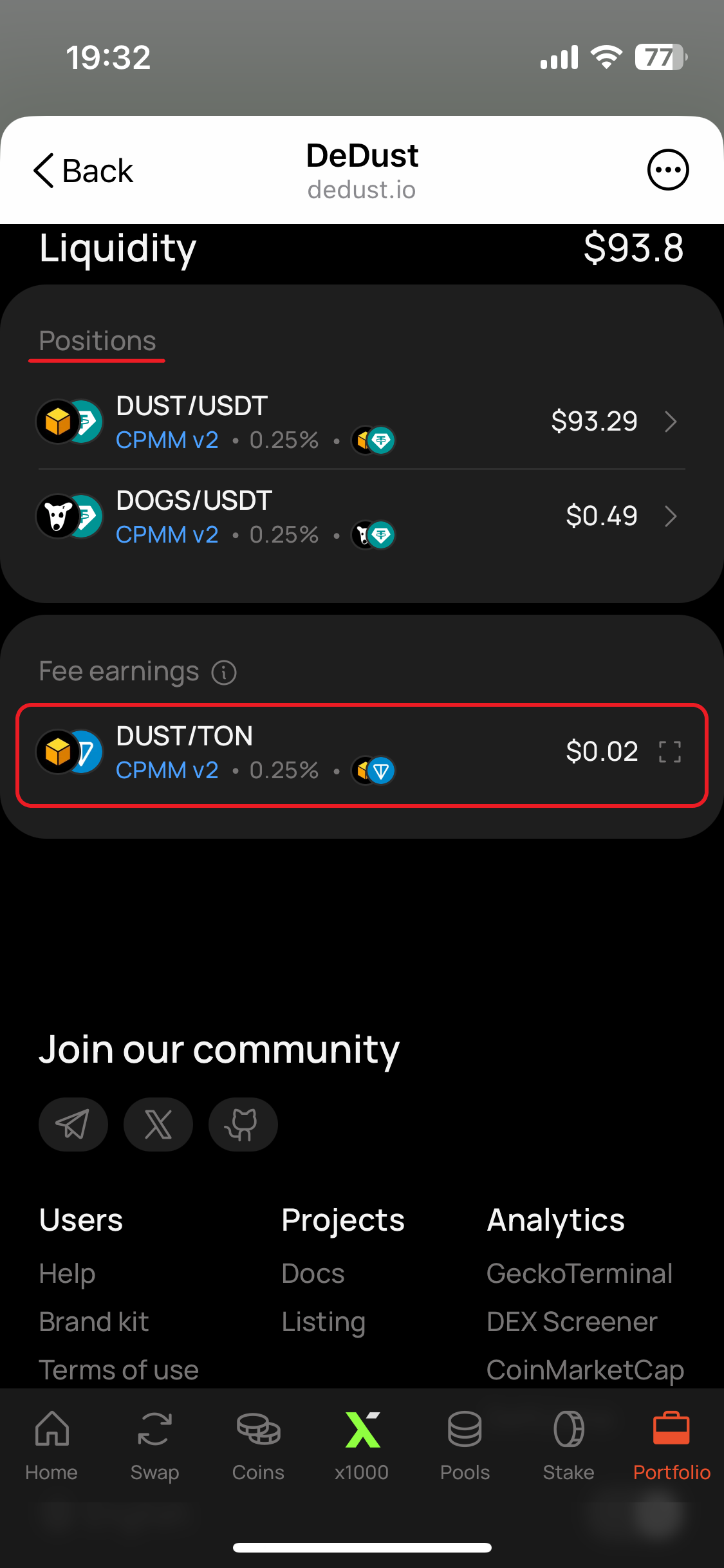The width and height of the screenshot is (724, 1568).
Task: Open the three-dot options menu
Action: [x=667, y=170]
